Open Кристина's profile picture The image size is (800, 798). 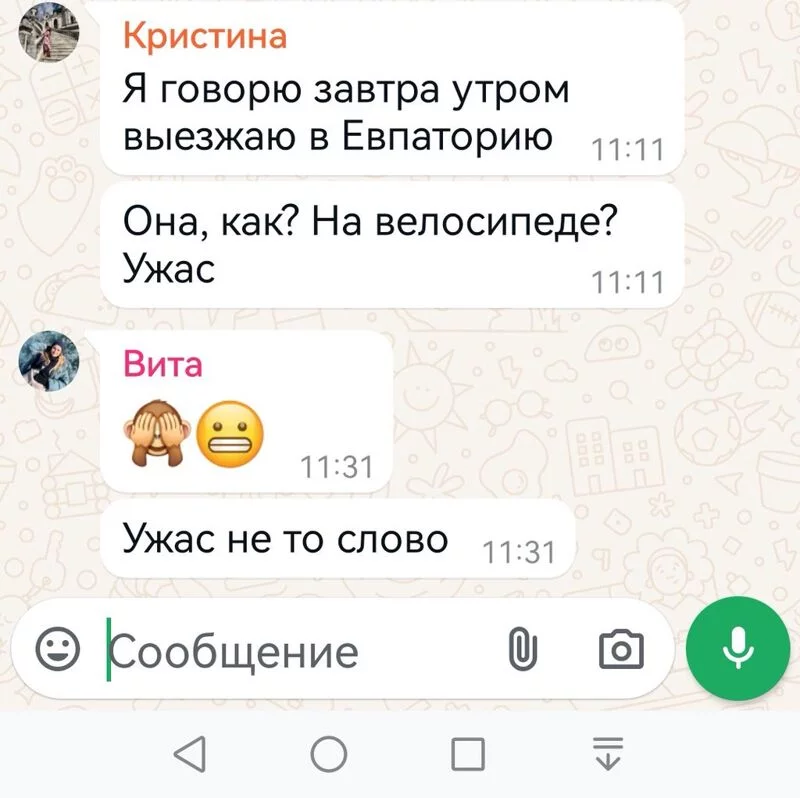click(48, 32)
